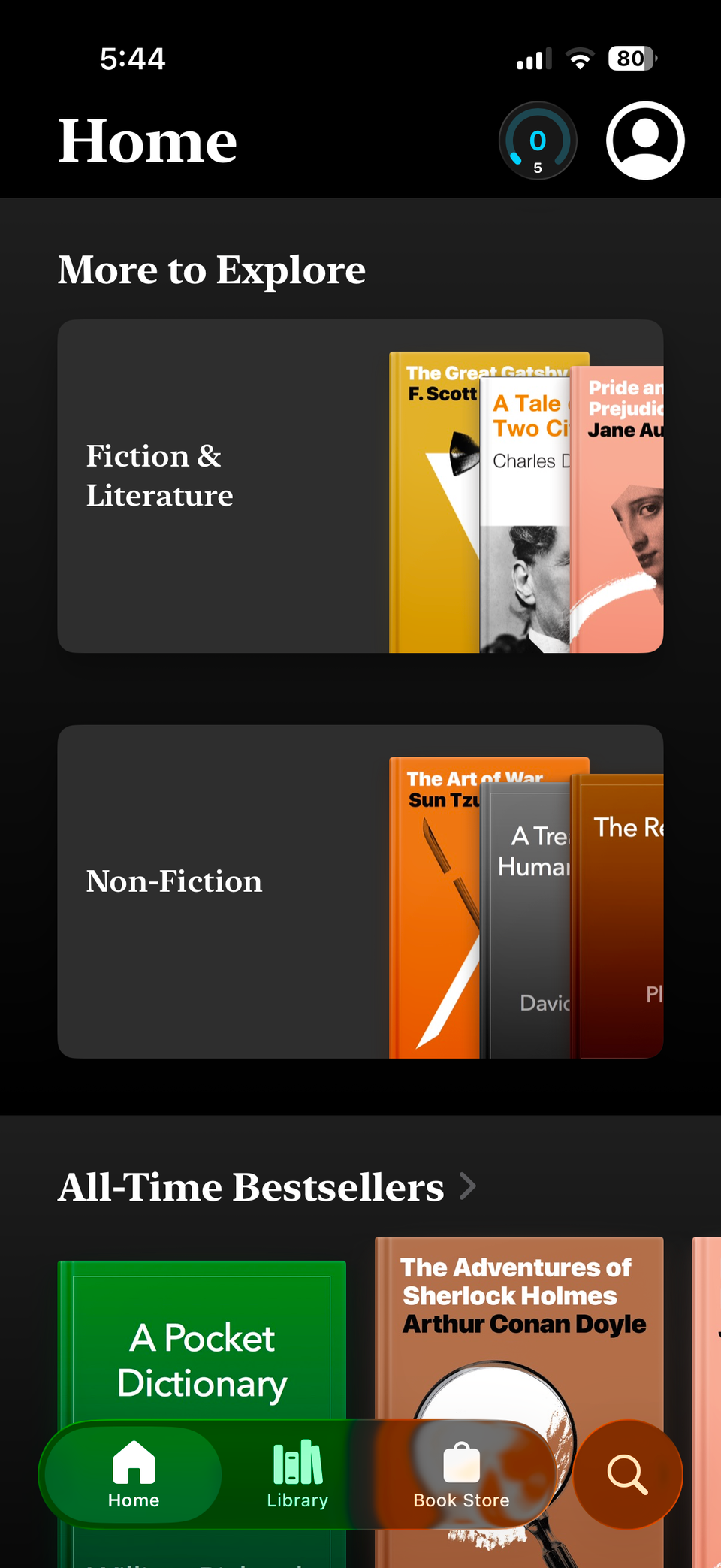Open A Pocket Dictionary book
Viewport: 721px width, 1568px height.
[x=201, y=1345]
